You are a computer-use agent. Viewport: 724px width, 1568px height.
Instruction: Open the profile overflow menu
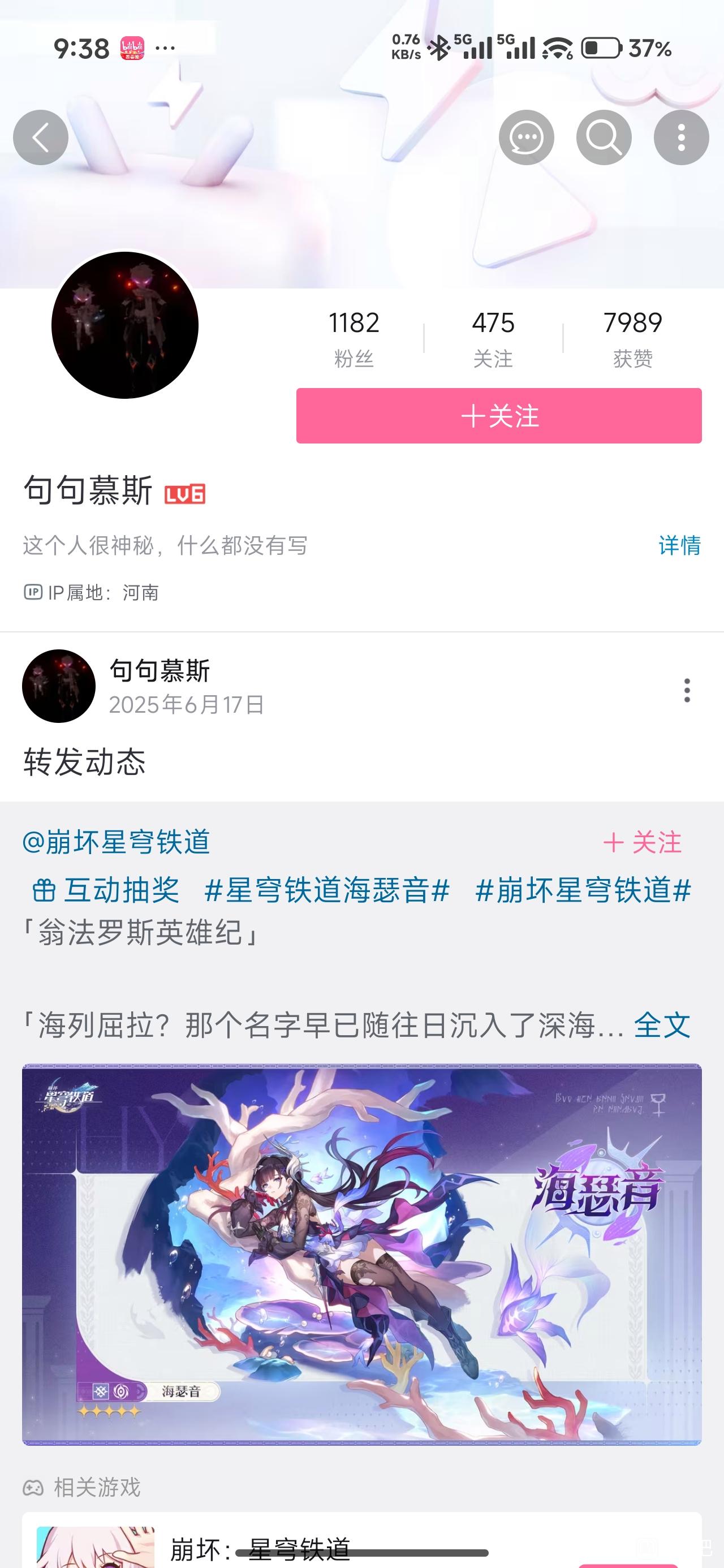tap(681, 137)
